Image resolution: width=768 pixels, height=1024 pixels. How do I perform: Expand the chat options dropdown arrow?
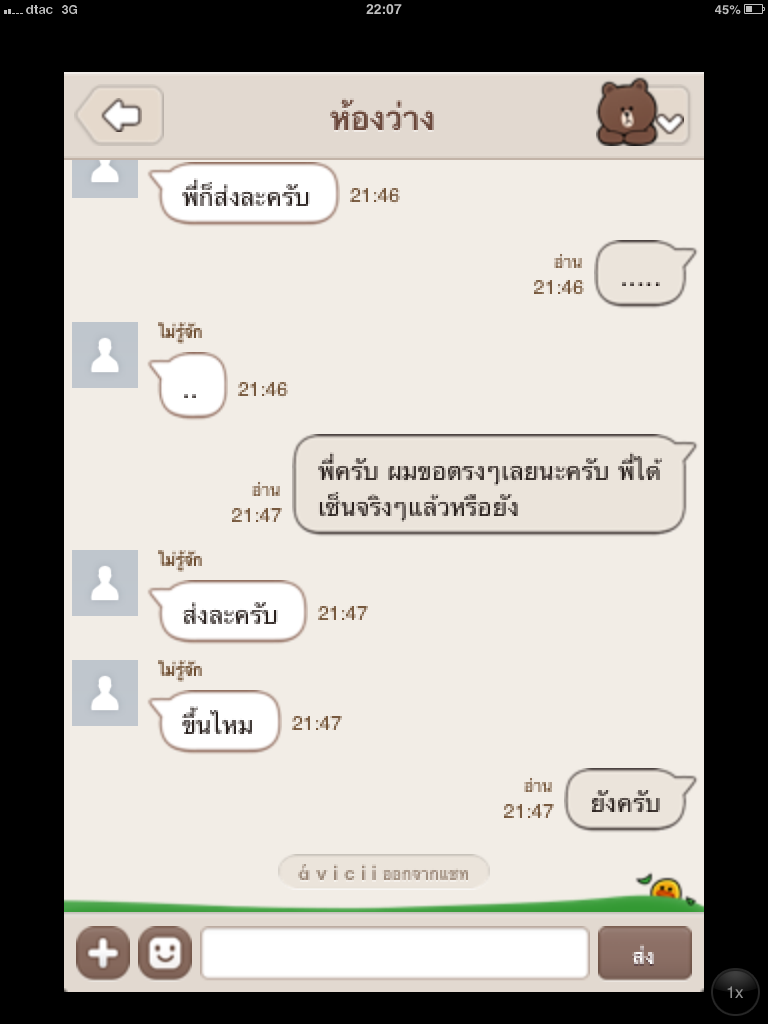(669, 122)
